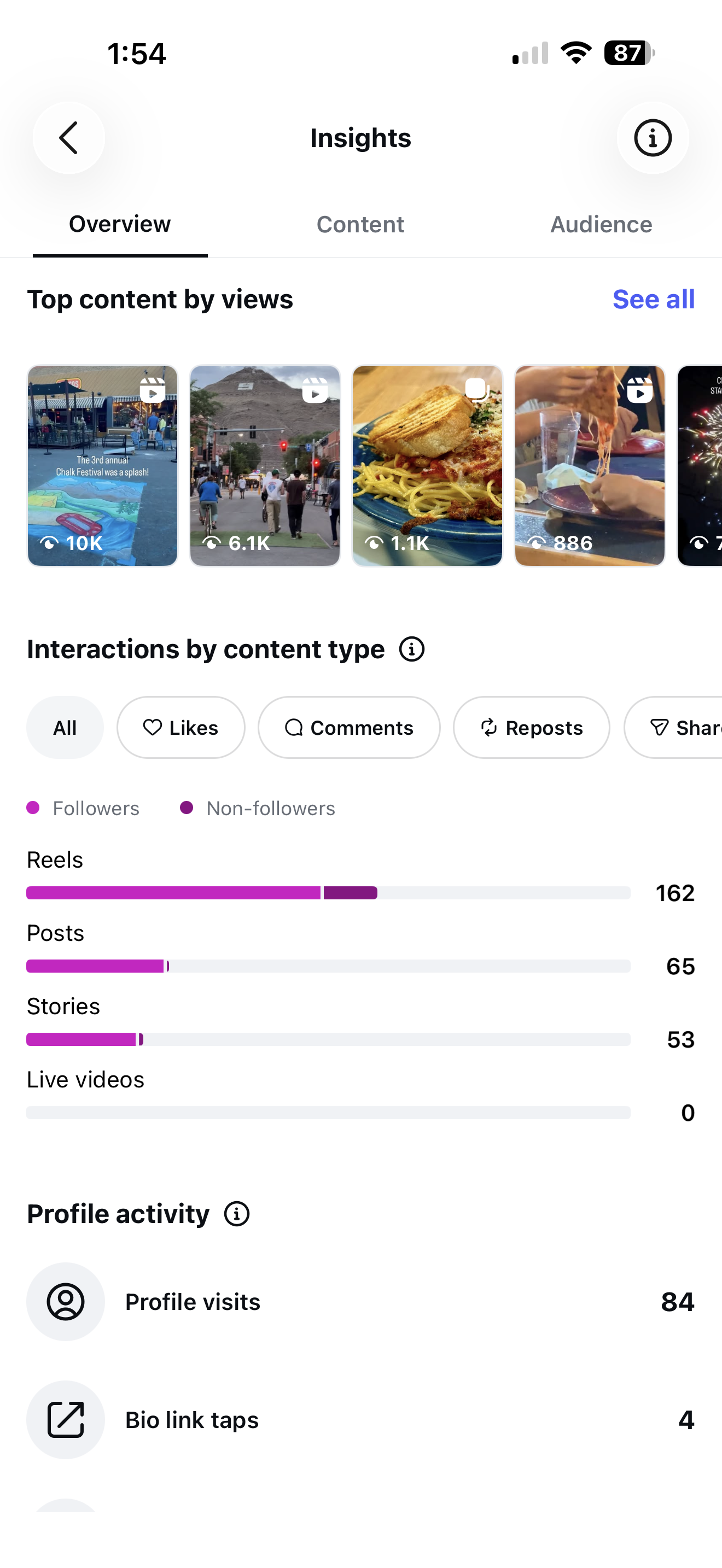
Task: Select the Overview tab
Action: coord(120,225)
